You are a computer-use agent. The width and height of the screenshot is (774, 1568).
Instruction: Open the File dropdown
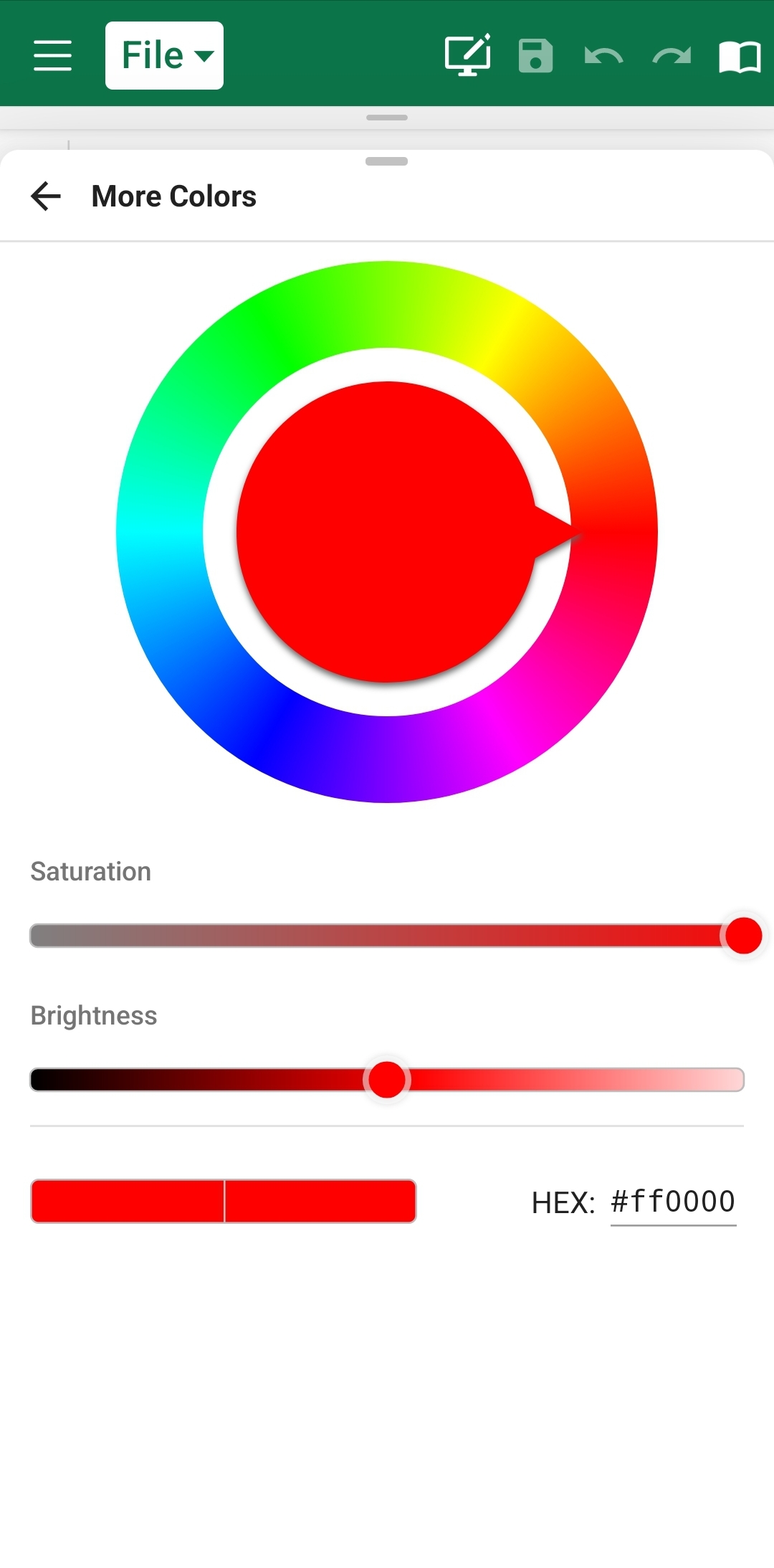coord(164,55)
